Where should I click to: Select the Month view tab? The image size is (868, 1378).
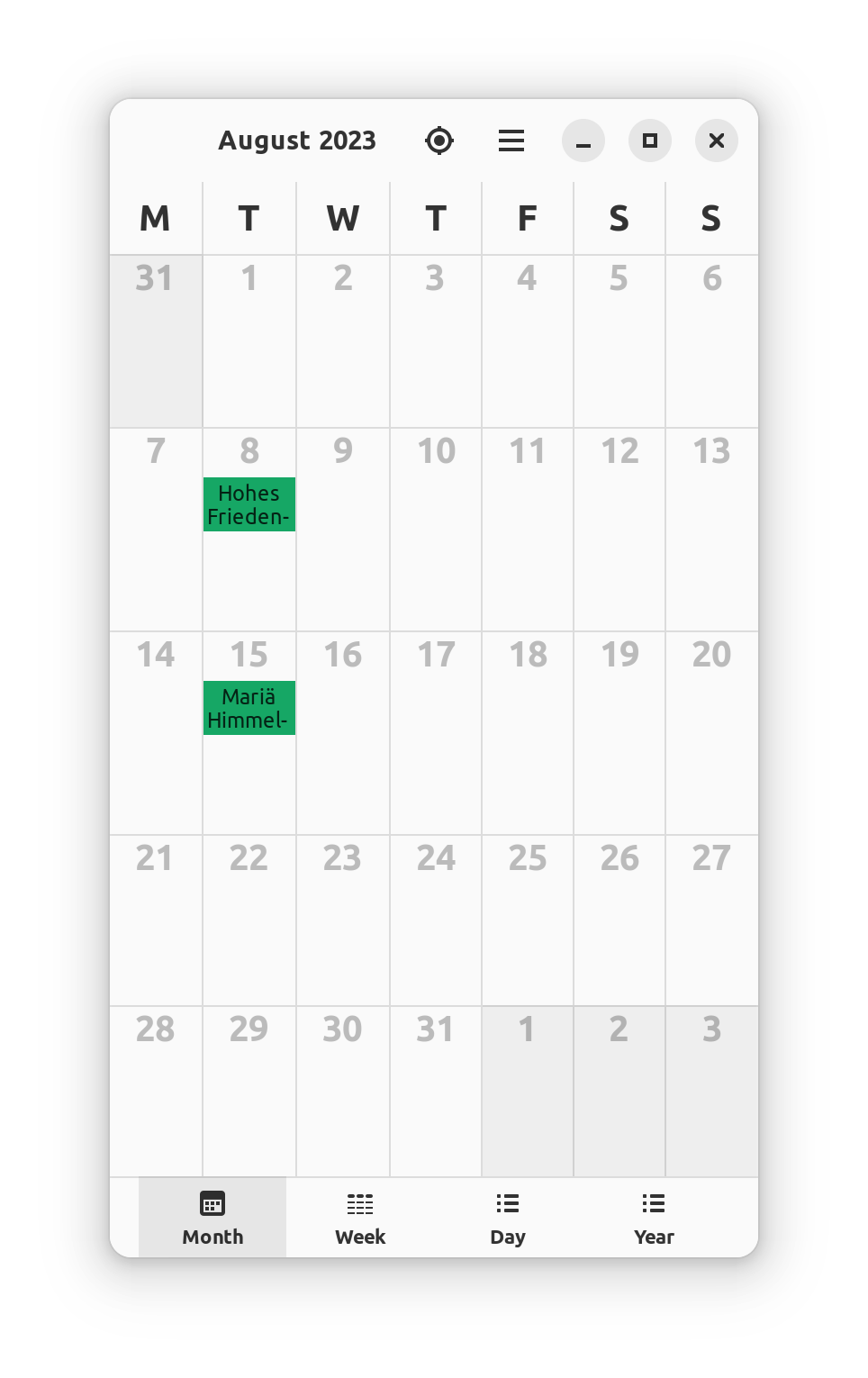click(x=212, y=1218)
